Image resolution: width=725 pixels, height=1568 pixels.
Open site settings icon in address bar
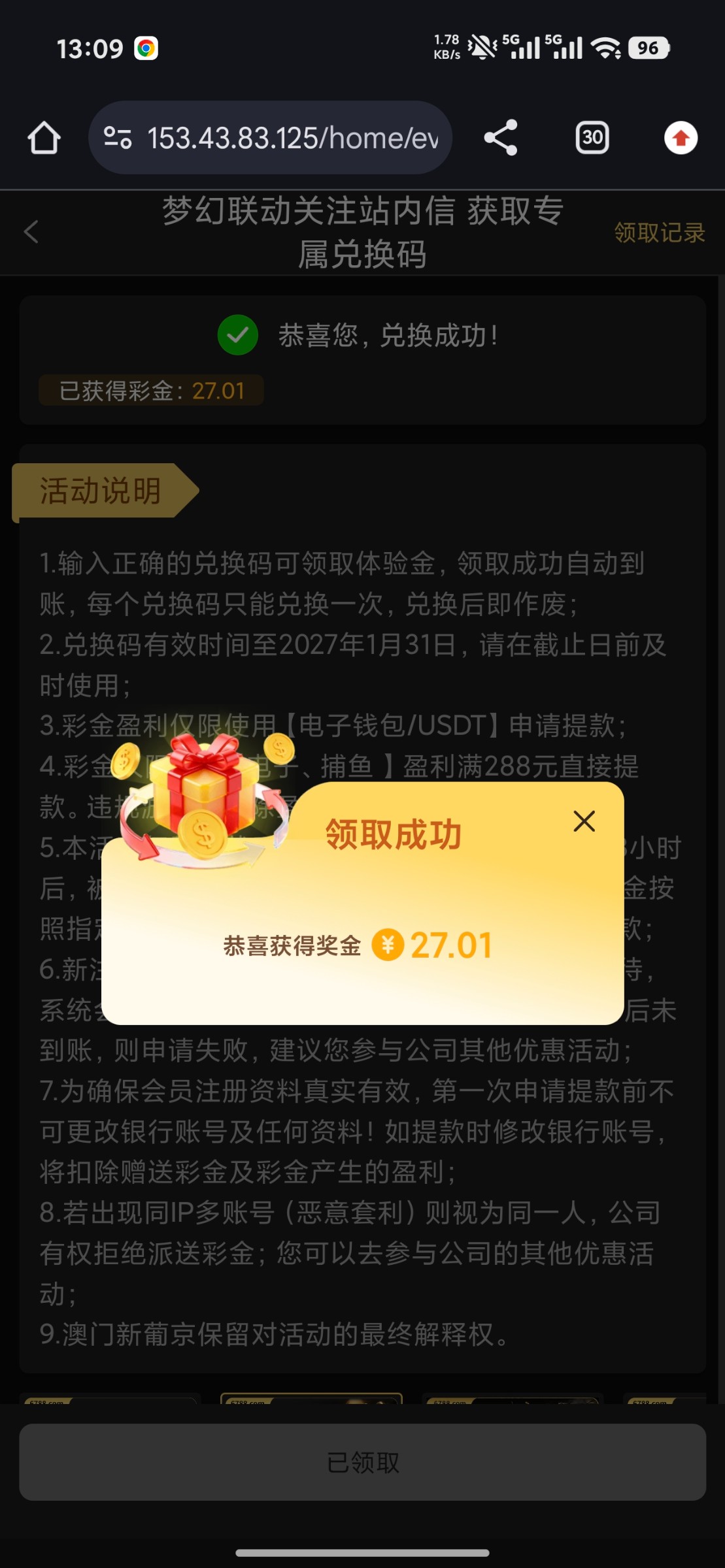[x=118, y=138]
